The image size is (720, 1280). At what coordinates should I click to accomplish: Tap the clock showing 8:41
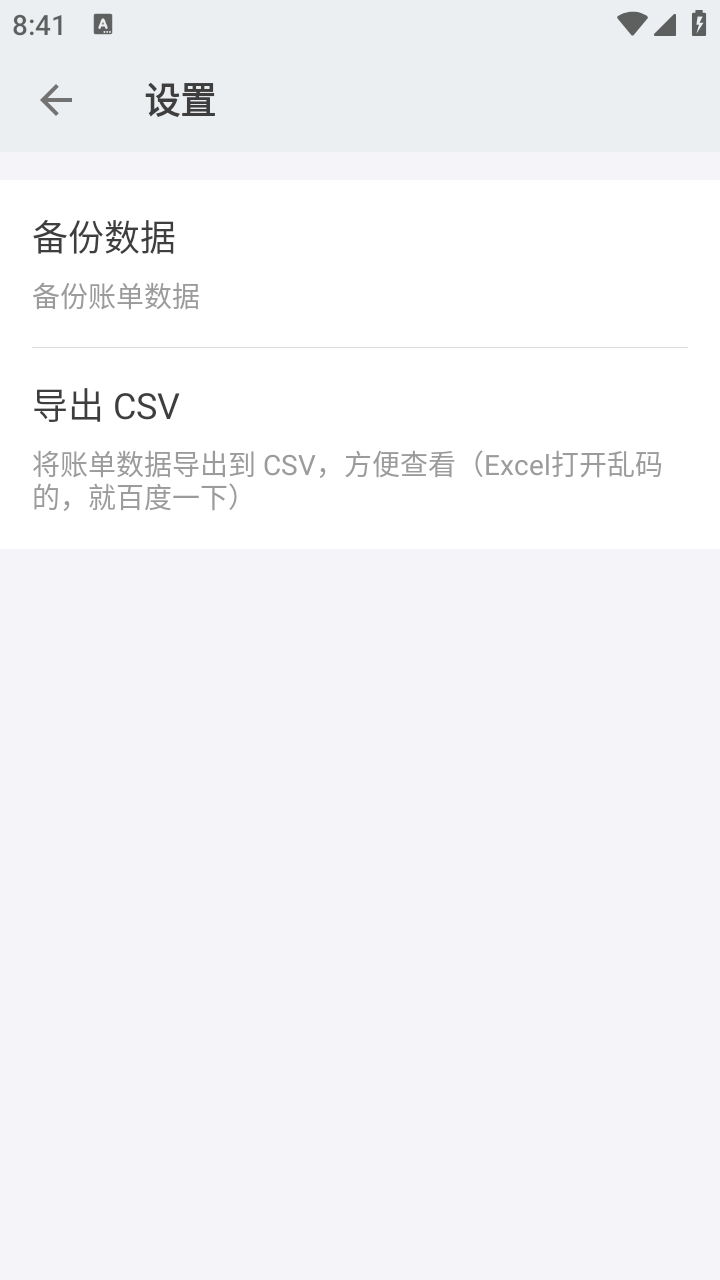(37, 23)
